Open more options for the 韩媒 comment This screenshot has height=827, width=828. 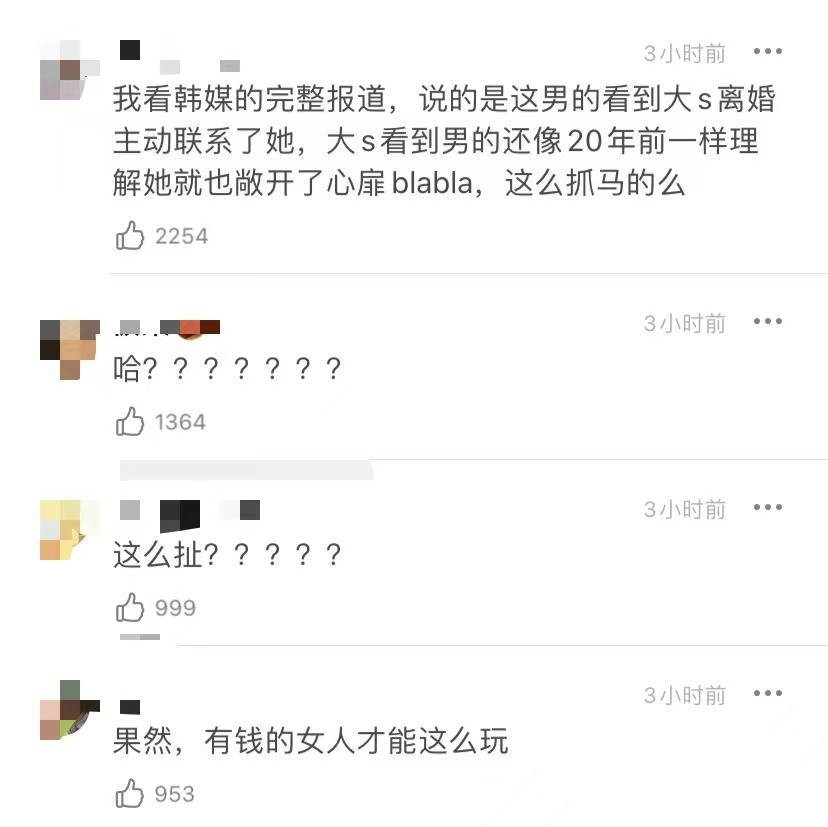767,52
